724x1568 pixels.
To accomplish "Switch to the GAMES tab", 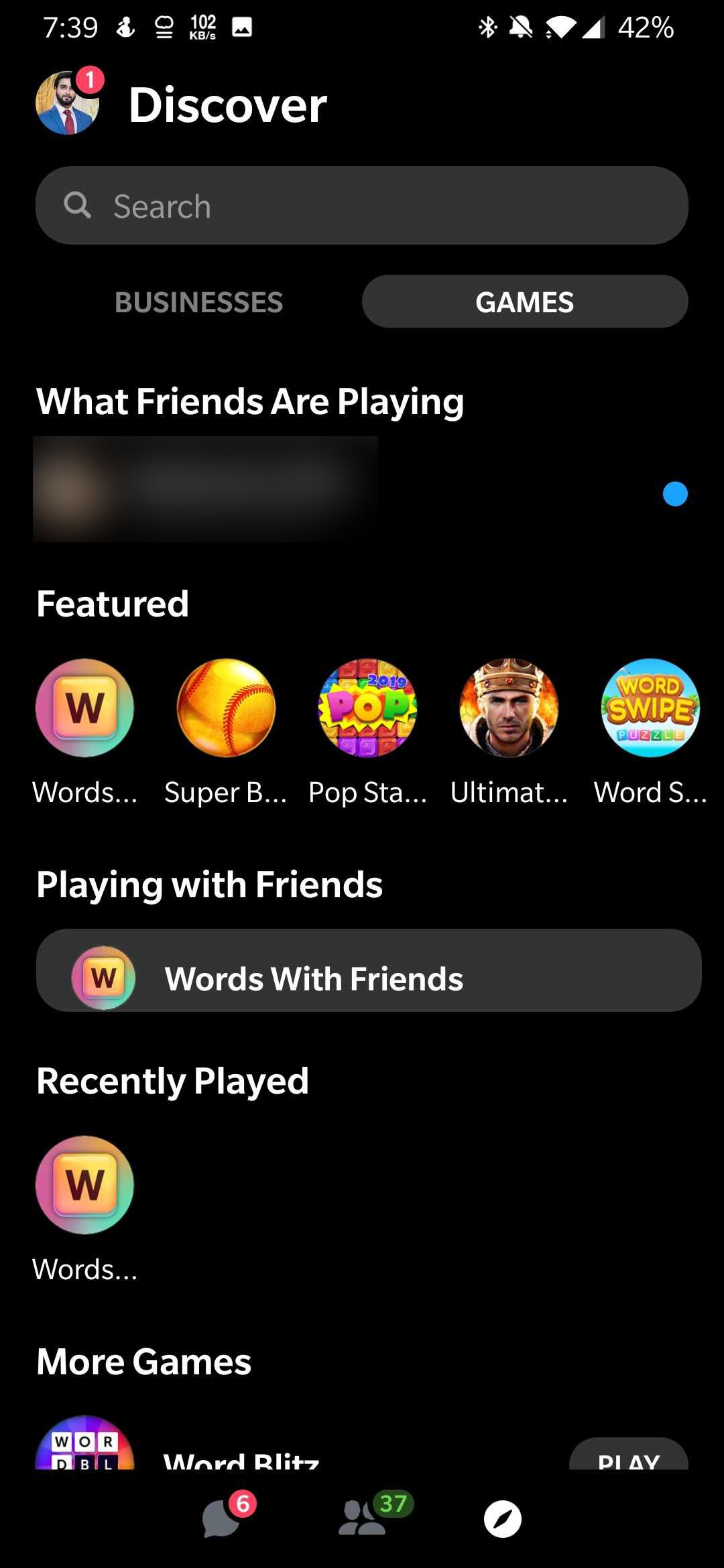I will click(525, 302).
